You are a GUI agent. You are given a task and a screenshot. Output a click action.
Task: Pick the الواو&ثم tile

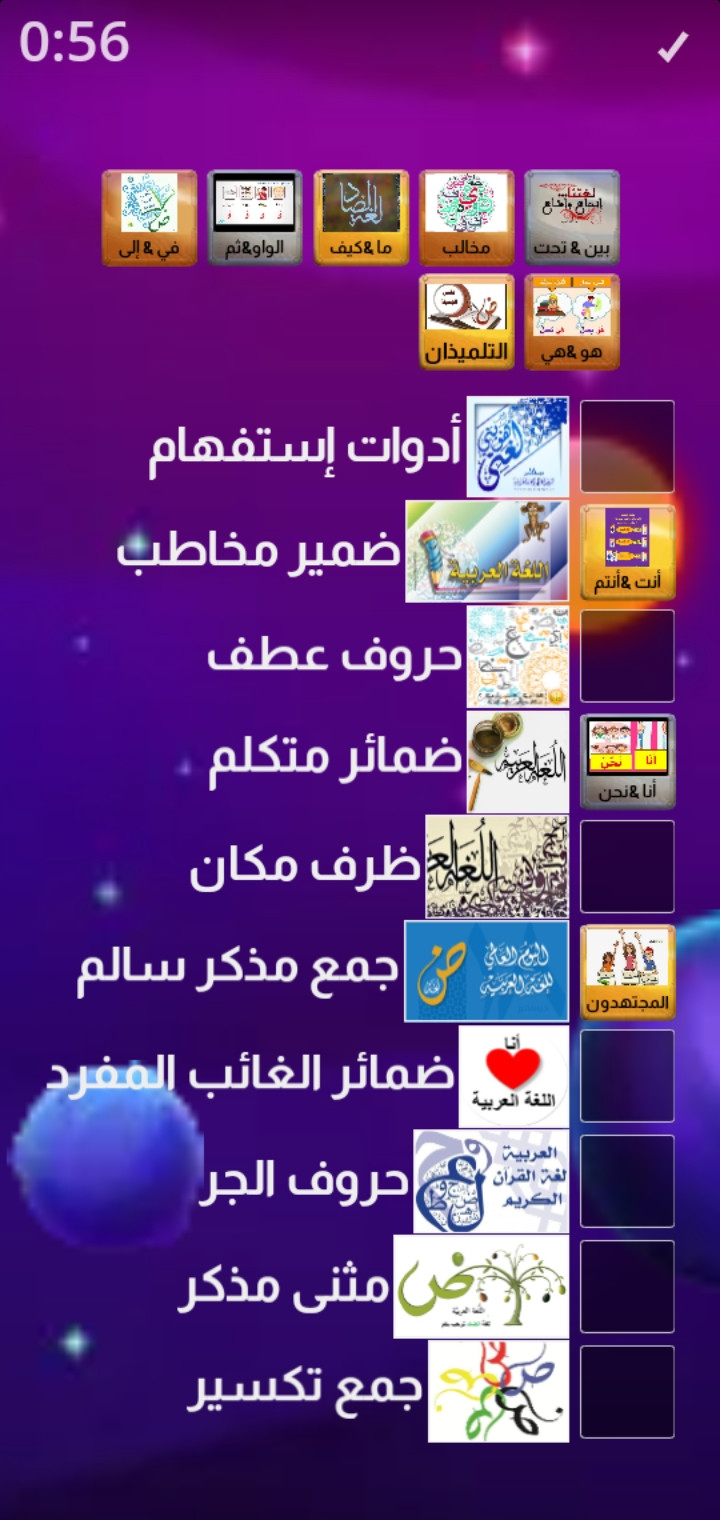click(255, 217)
